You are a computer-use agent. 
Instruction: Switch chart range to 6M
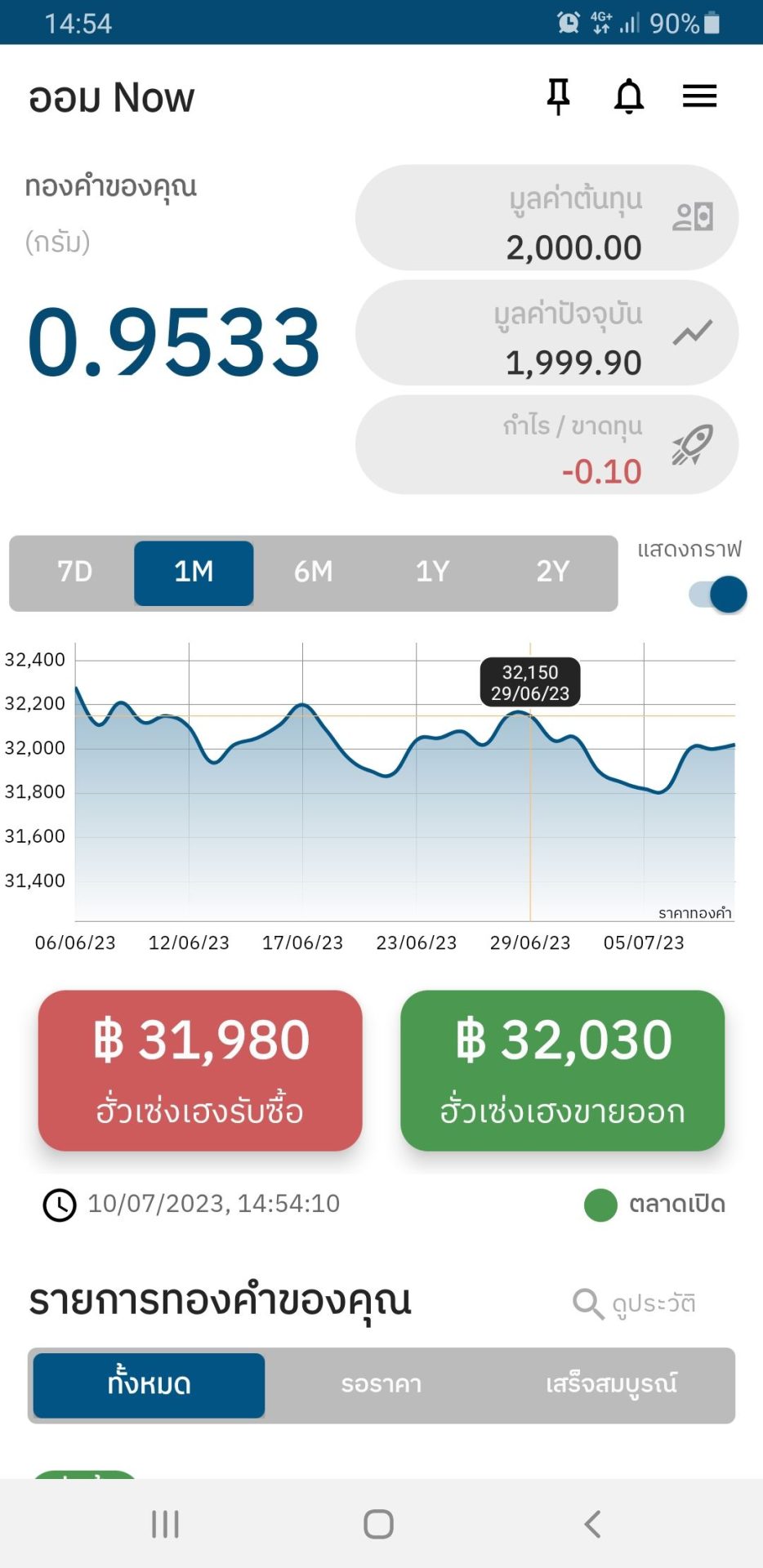(314, 572)
